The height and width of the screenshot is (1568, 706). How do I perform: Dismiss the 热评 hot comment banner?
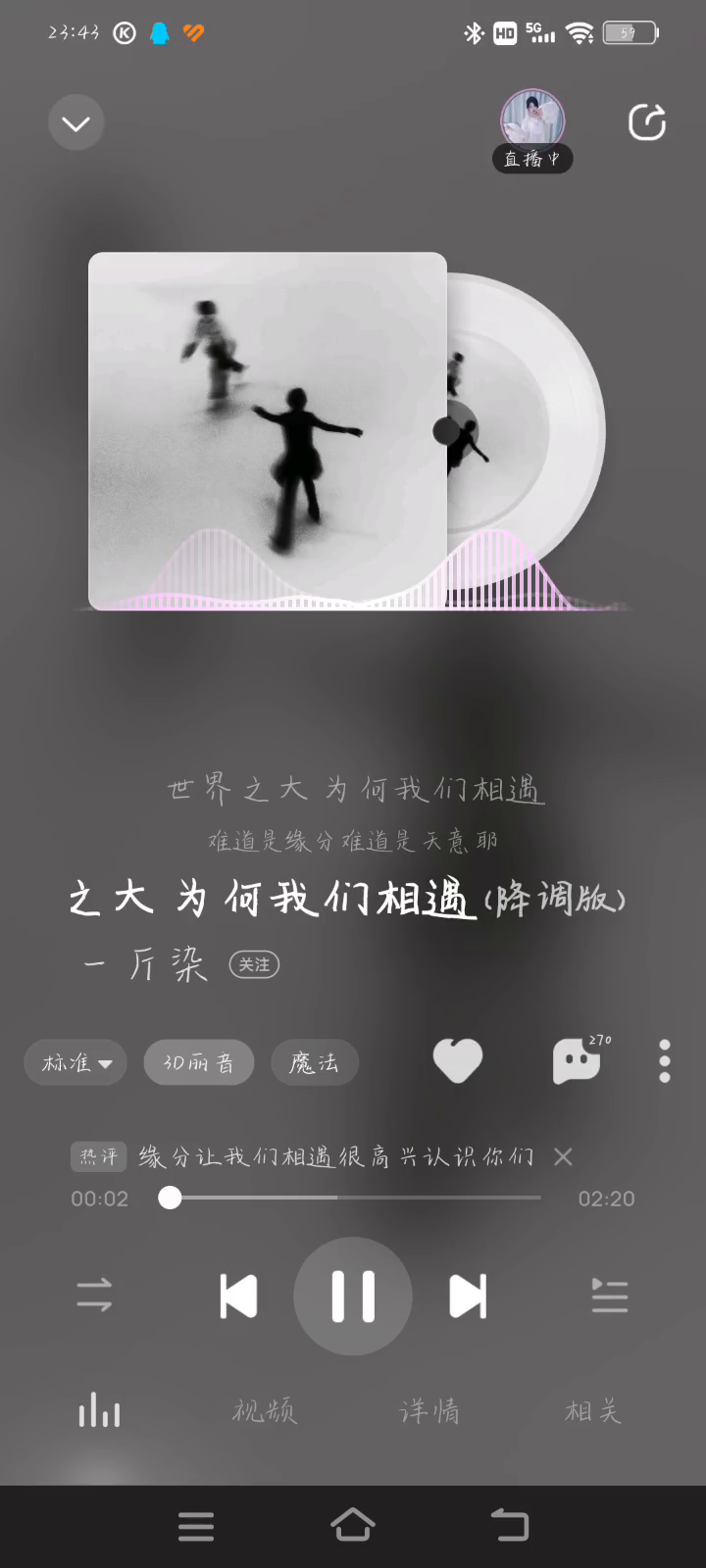click(563, 1156)
